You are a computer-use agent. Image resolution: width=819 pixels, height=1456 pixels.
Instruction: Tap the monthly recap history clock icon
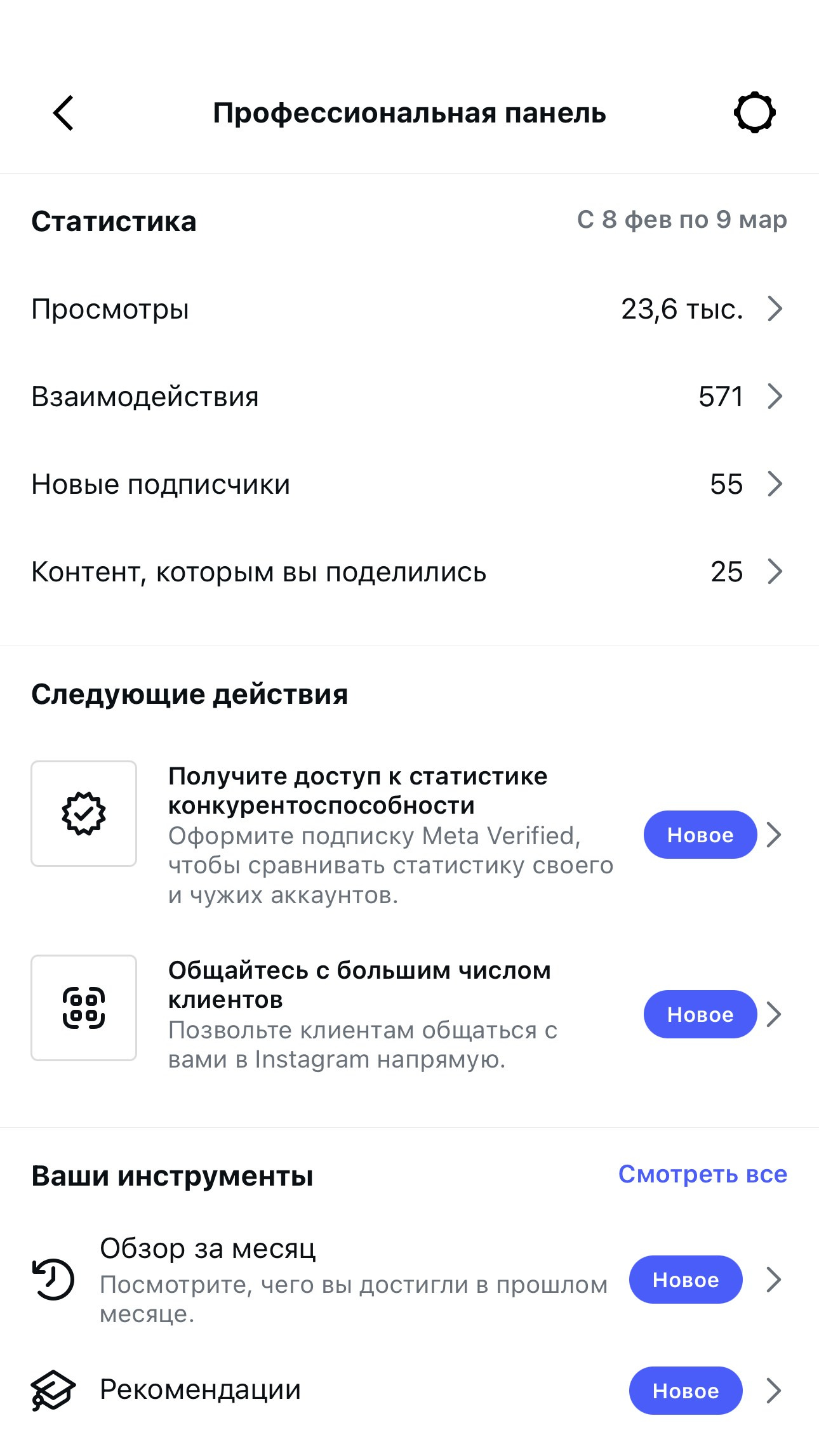click(51, 1280)
